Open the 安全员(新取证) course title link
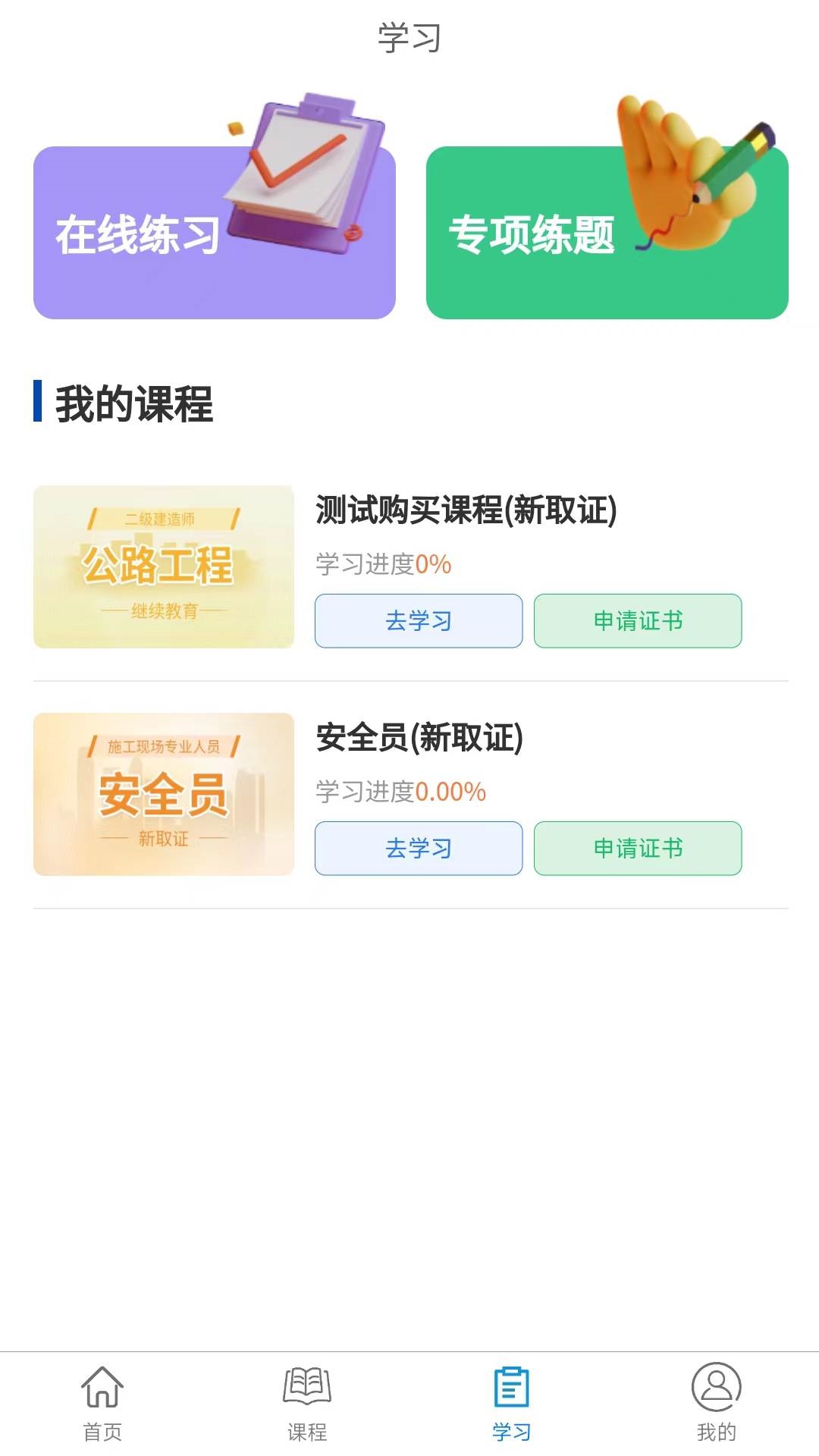Screen dimensions: 819x1456 [419, 739]
